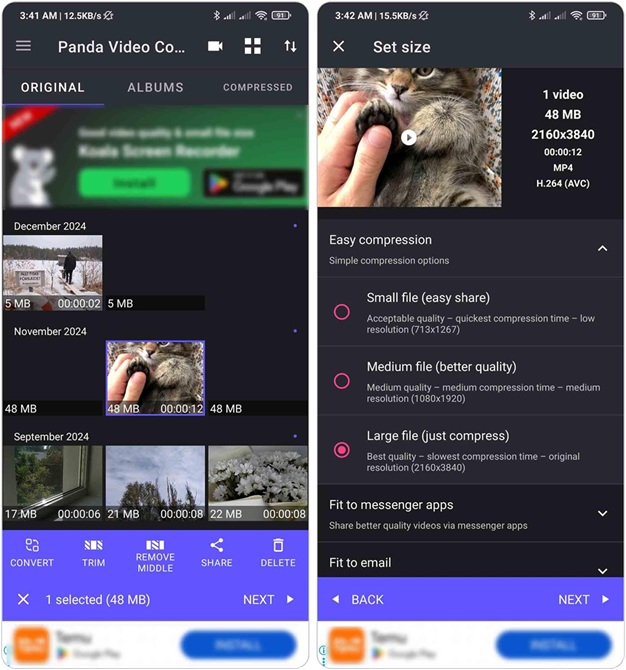Choose Remove Middle option
The width and height of the screenshot is (626, 670).
pyautogui.click(x=155, y=555)
